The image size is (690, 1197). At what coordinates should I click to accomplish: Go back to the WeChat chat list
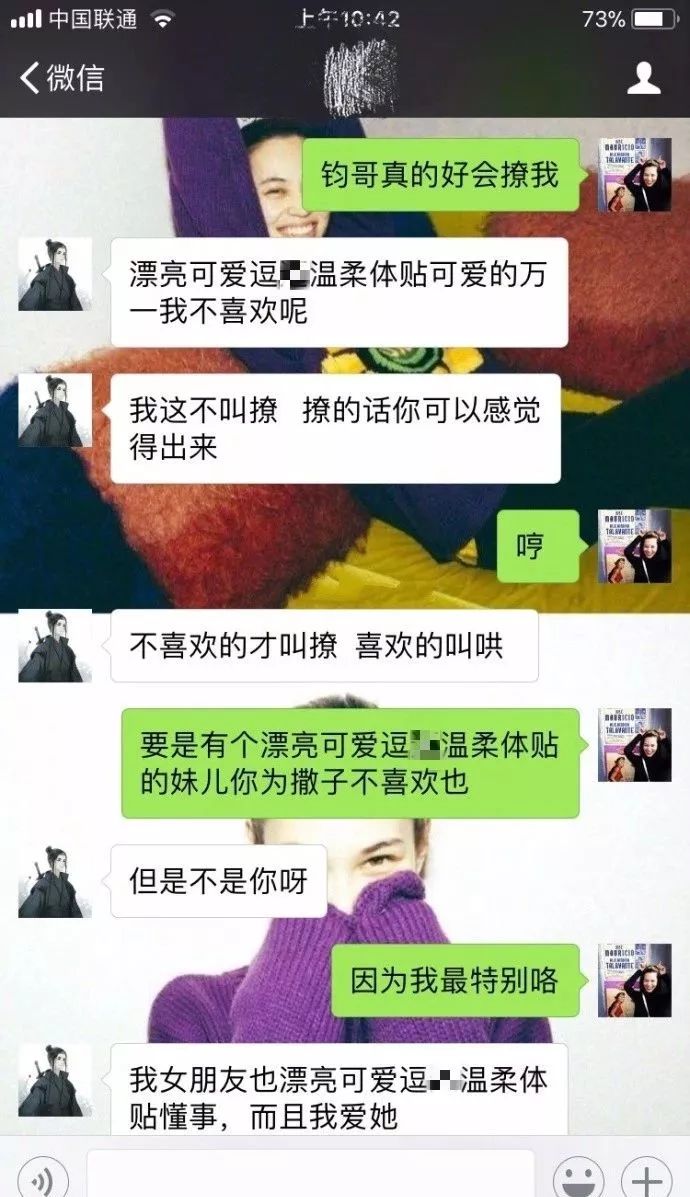click(x=62, y=77)
